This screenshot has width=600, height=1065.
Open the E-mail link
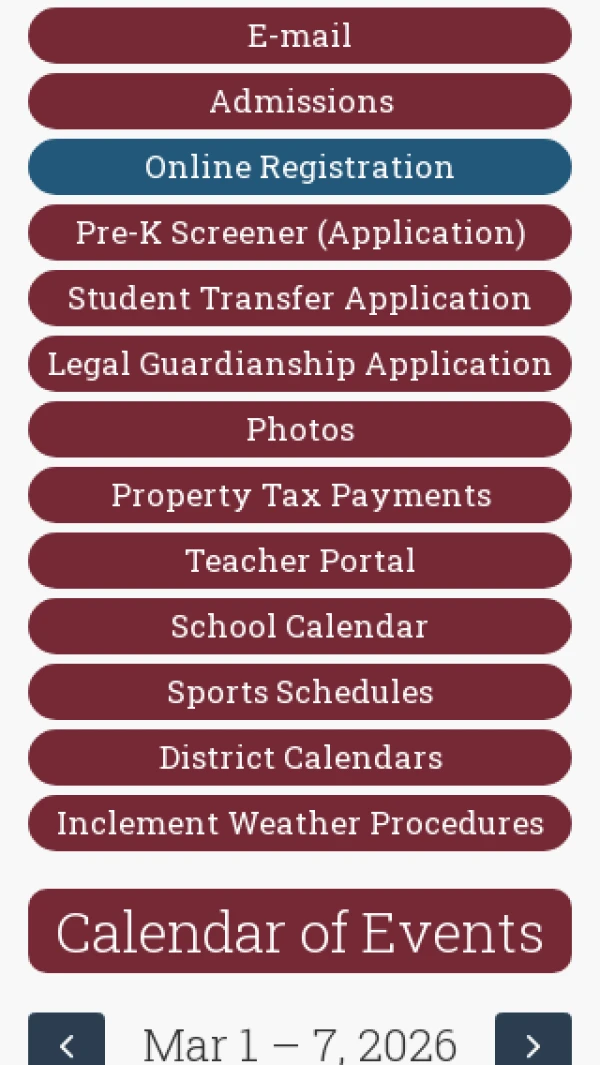[300, 36]
